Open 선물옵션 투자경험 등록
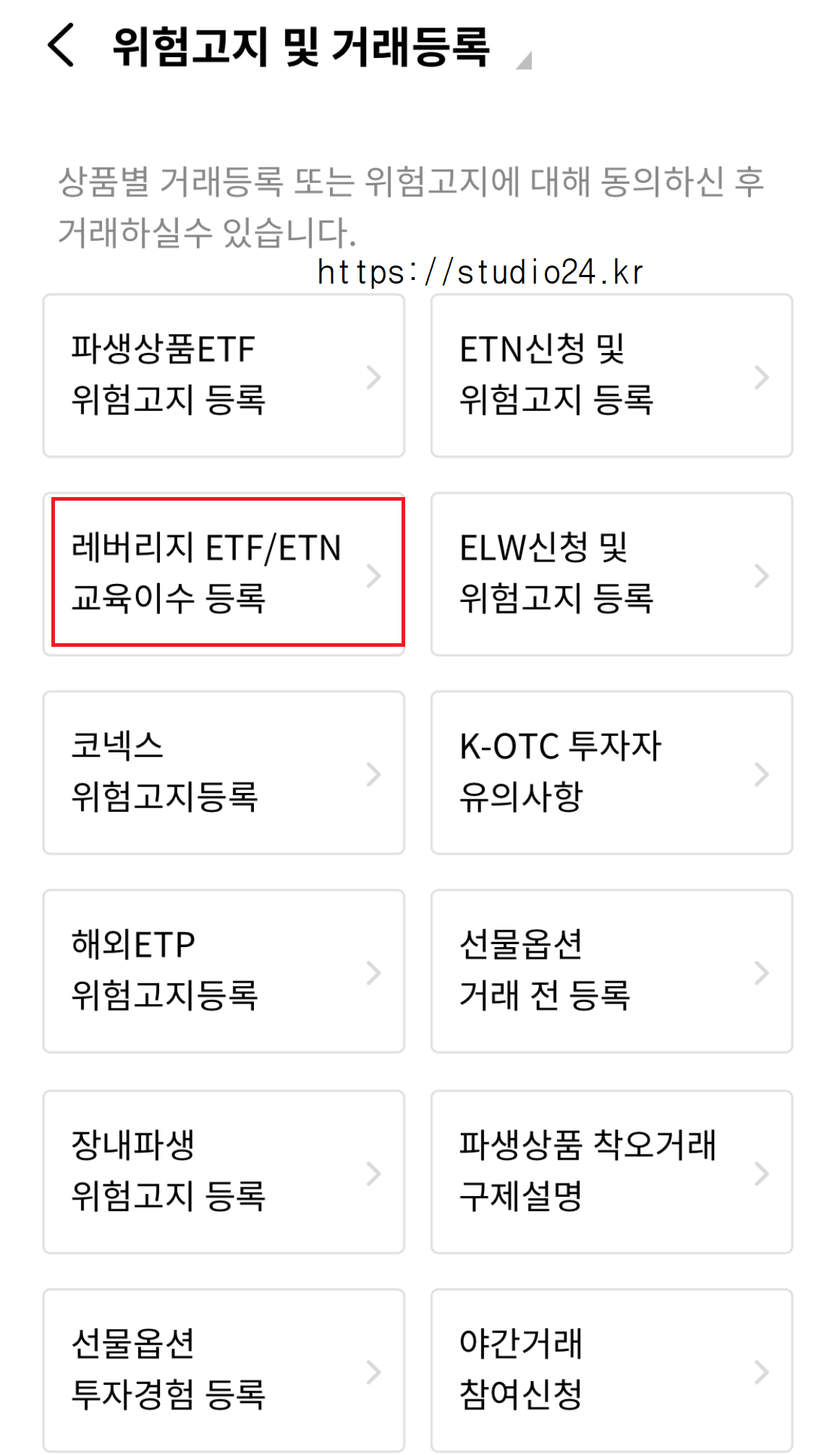The image size is (840, 1455). coord(224,1370)
